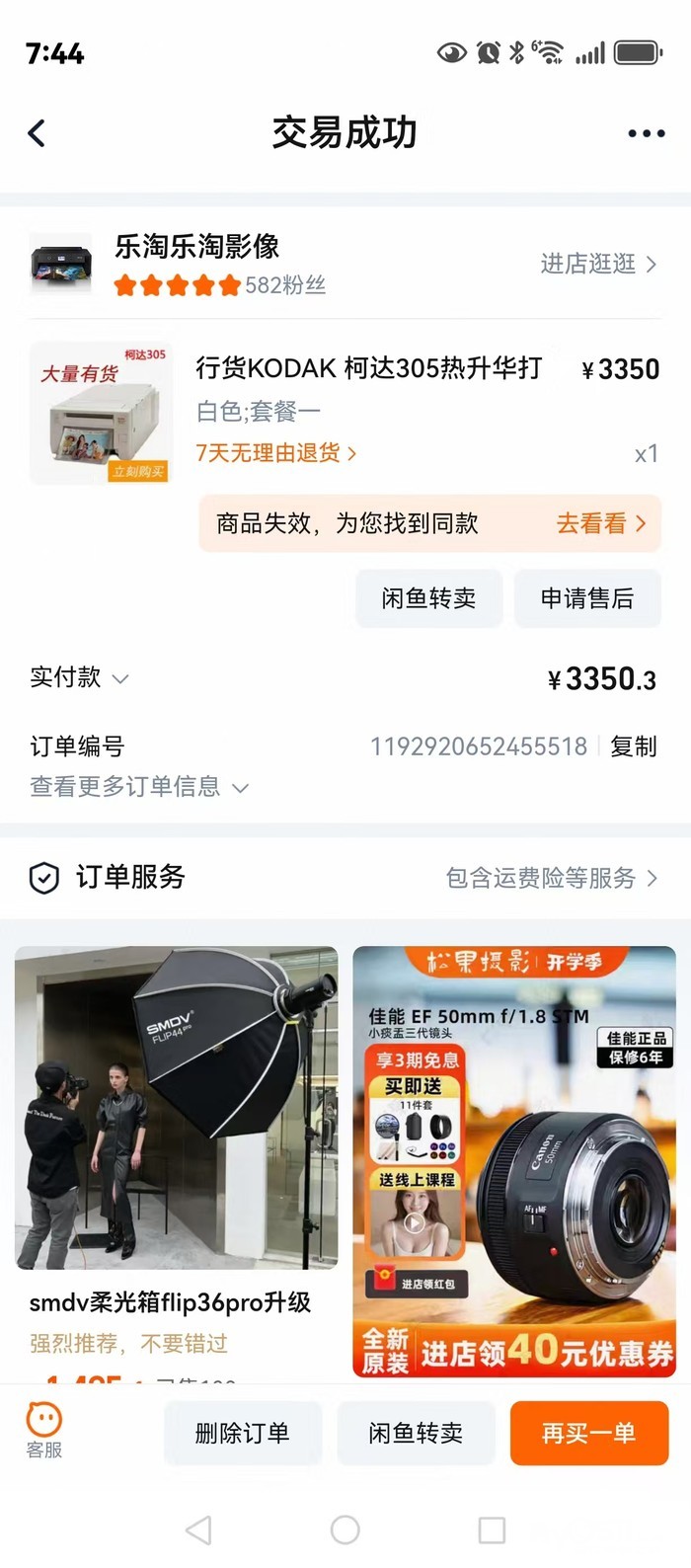Request after-sales service via 申请售后
This screenshot has width=691, height=1568.
(586, 598)
